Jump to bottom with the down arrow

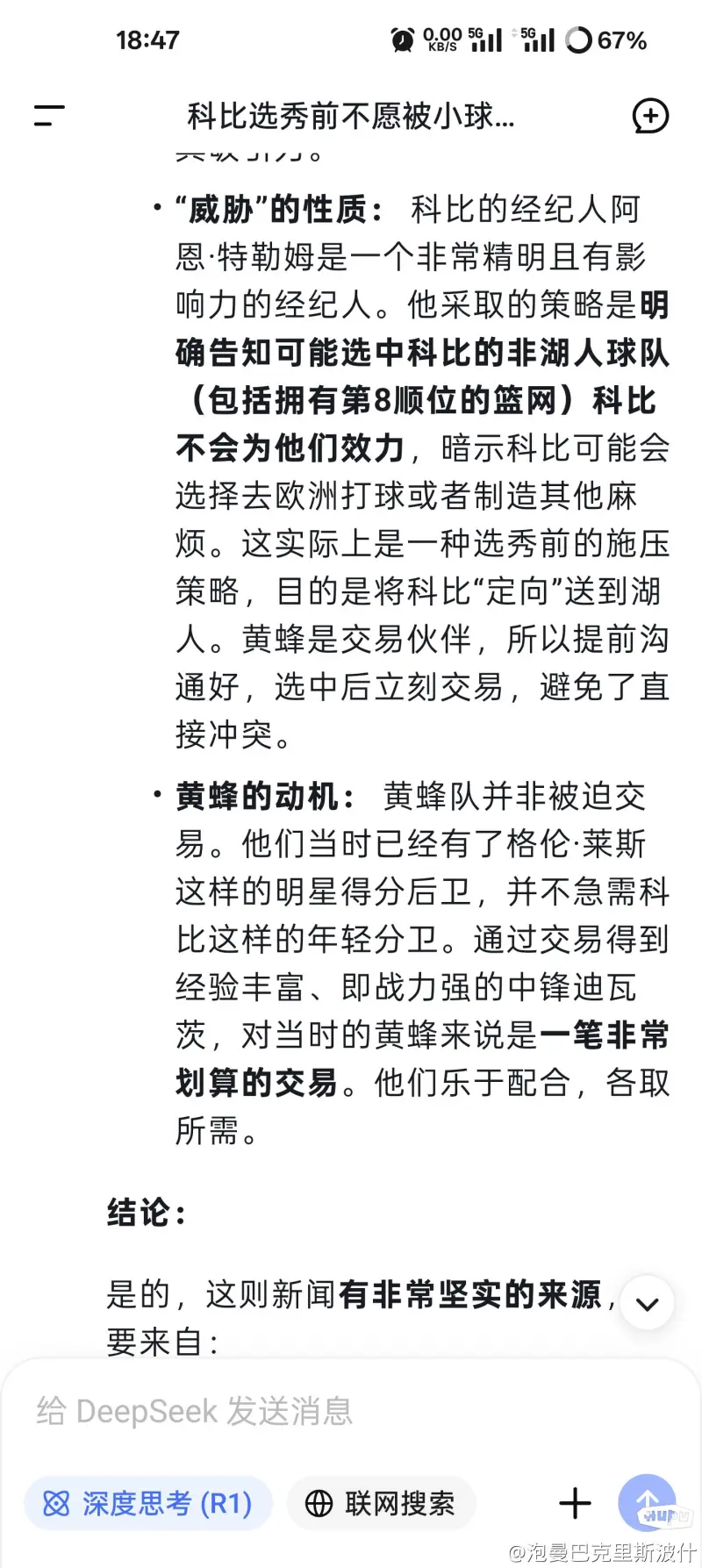[x=648, y=1303]
